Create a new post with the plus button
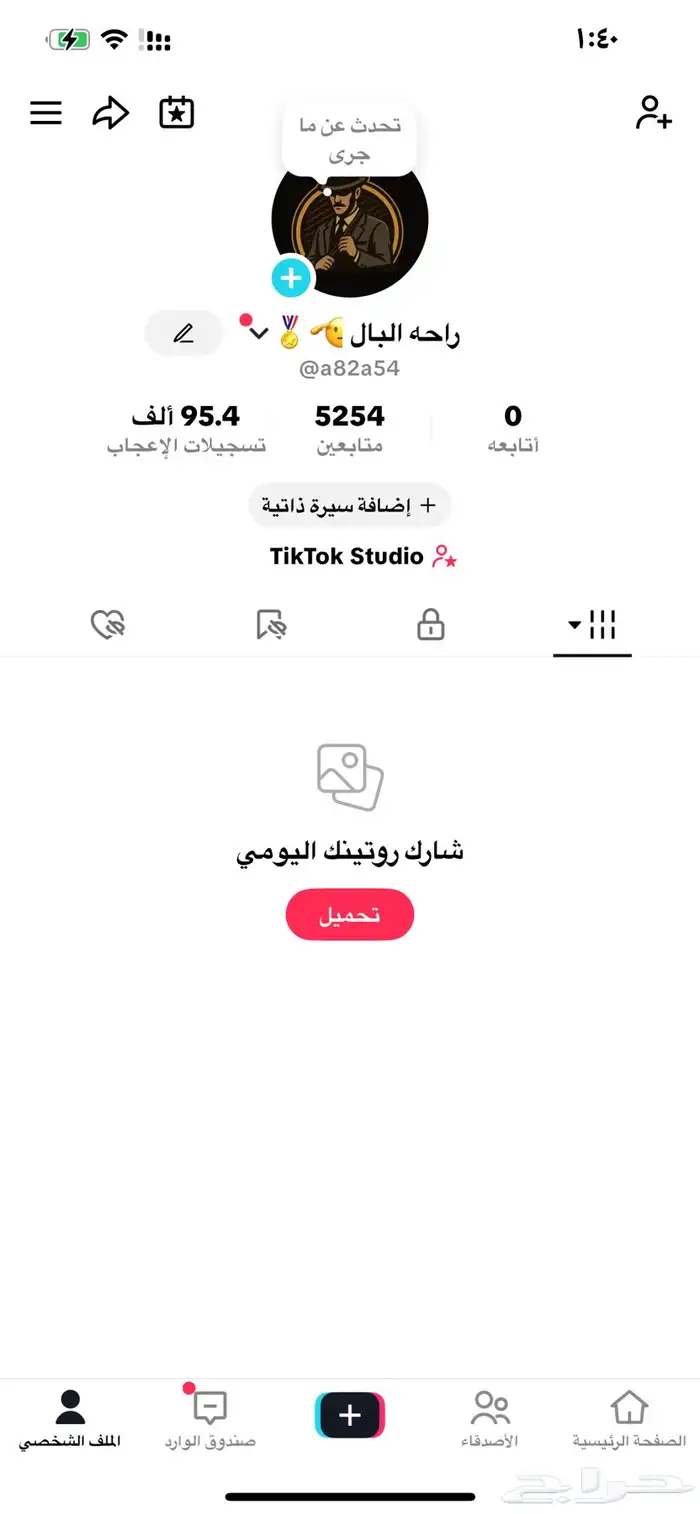The image size is (700, 1514). point(350,1415)
